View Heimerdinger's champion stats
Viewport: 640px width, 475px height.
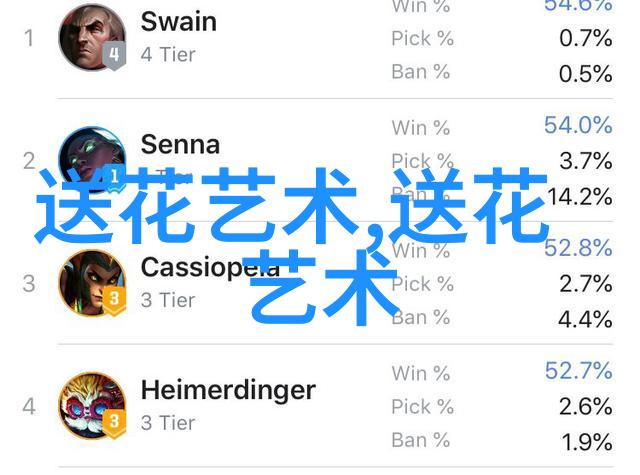point(228,390)
